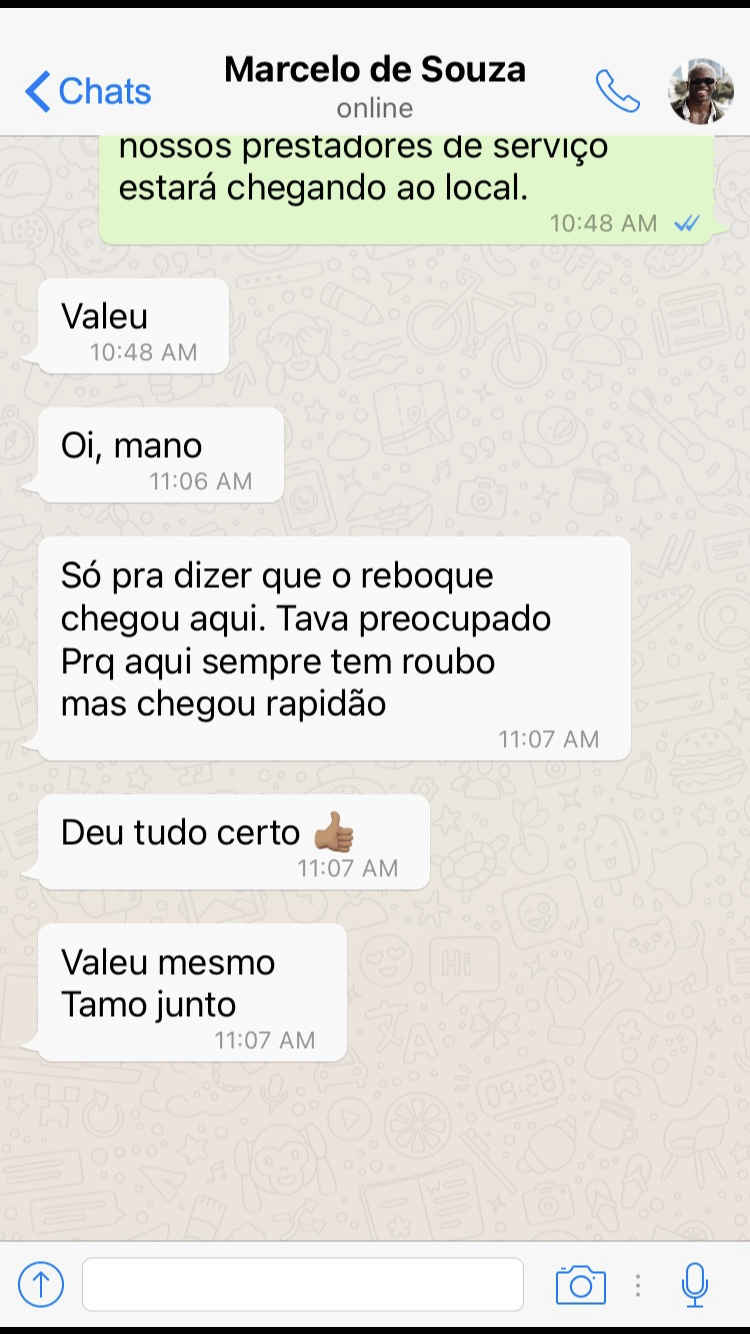This screenshot has height=1334, width=750.
Task: Open the camera to send a photo
Action: [x=581, y=1285]
